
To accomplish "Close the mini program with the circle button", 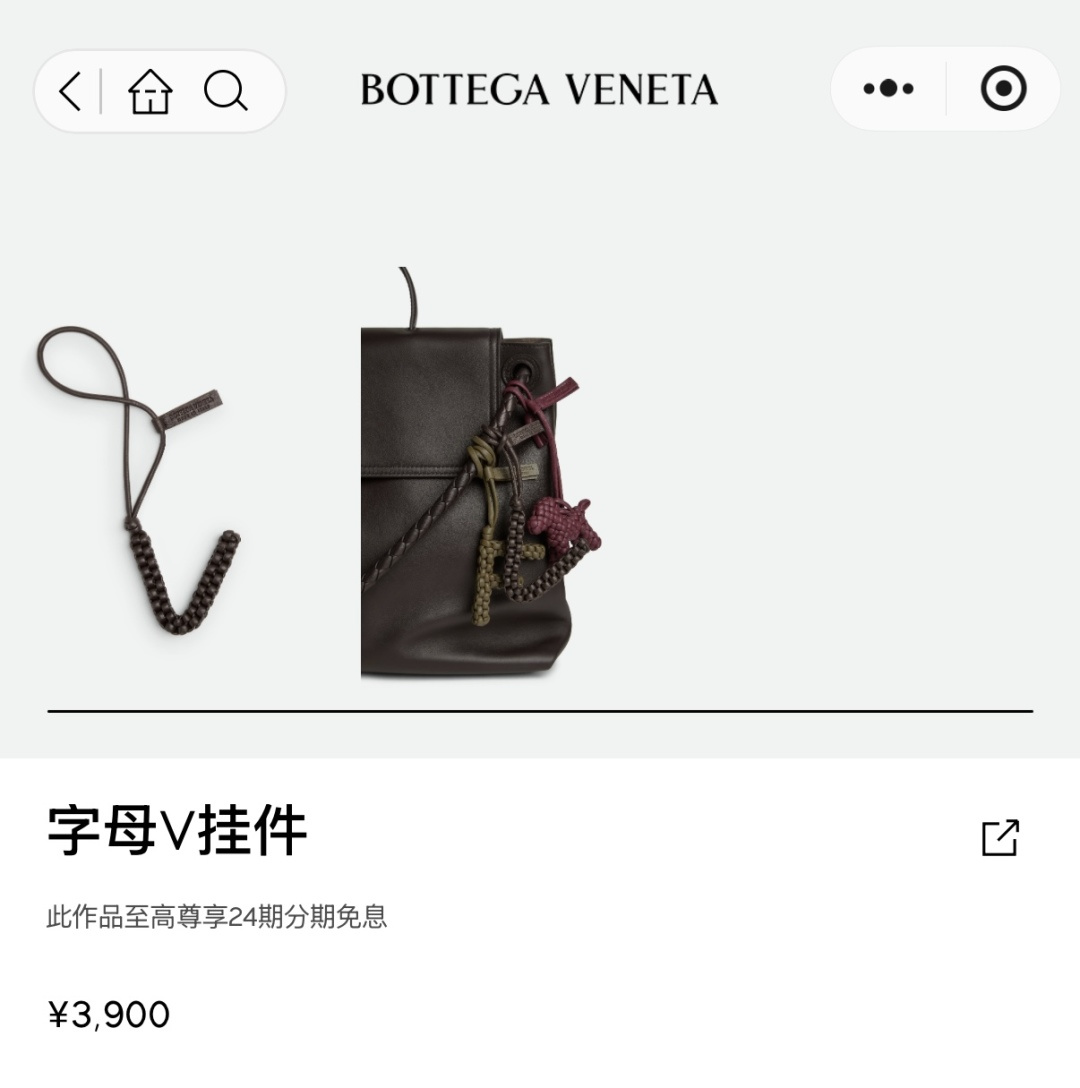I will tap(1003, 89).
